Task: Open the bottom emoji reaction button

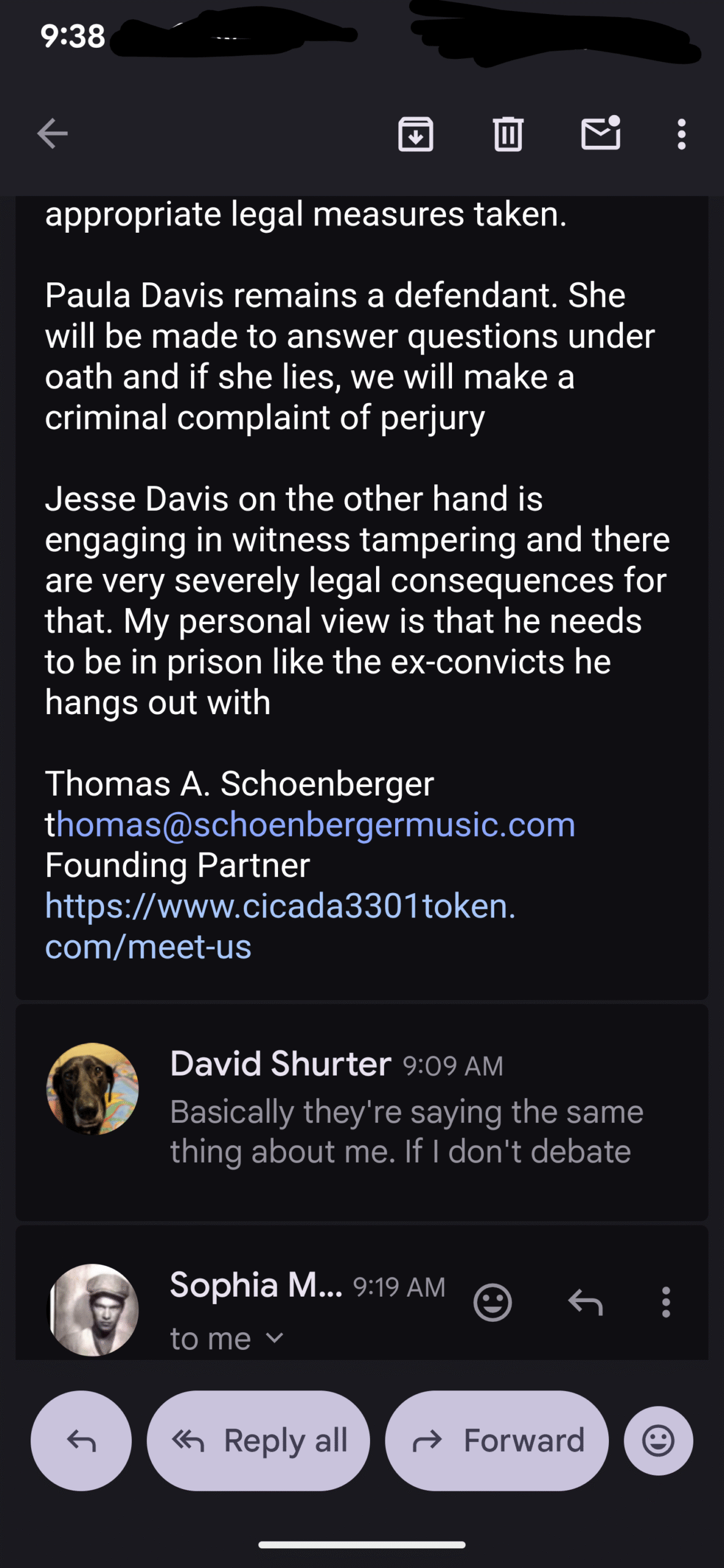Action: (x=658, y=1441)
